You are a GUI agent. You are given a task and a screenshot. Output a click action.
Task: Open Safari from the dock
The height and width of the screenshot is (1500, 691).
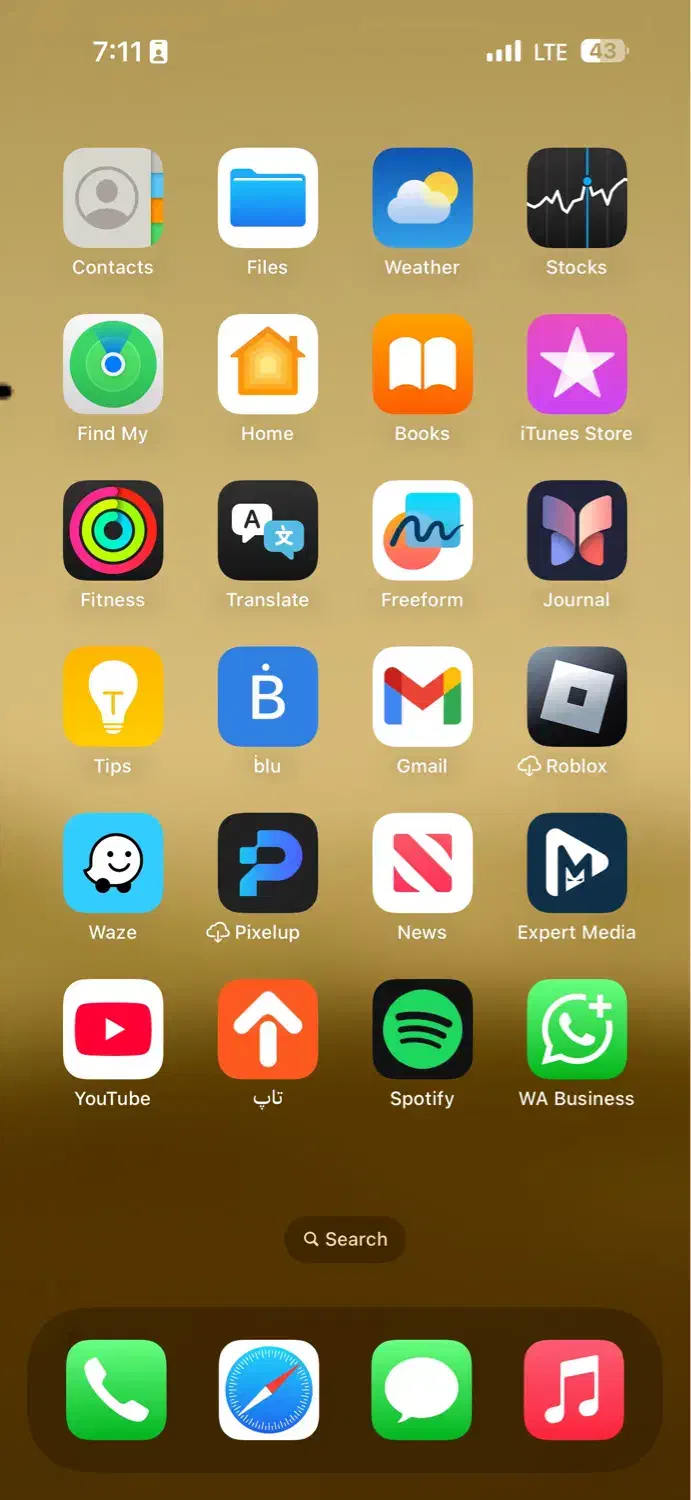(x=269, y=1390)
